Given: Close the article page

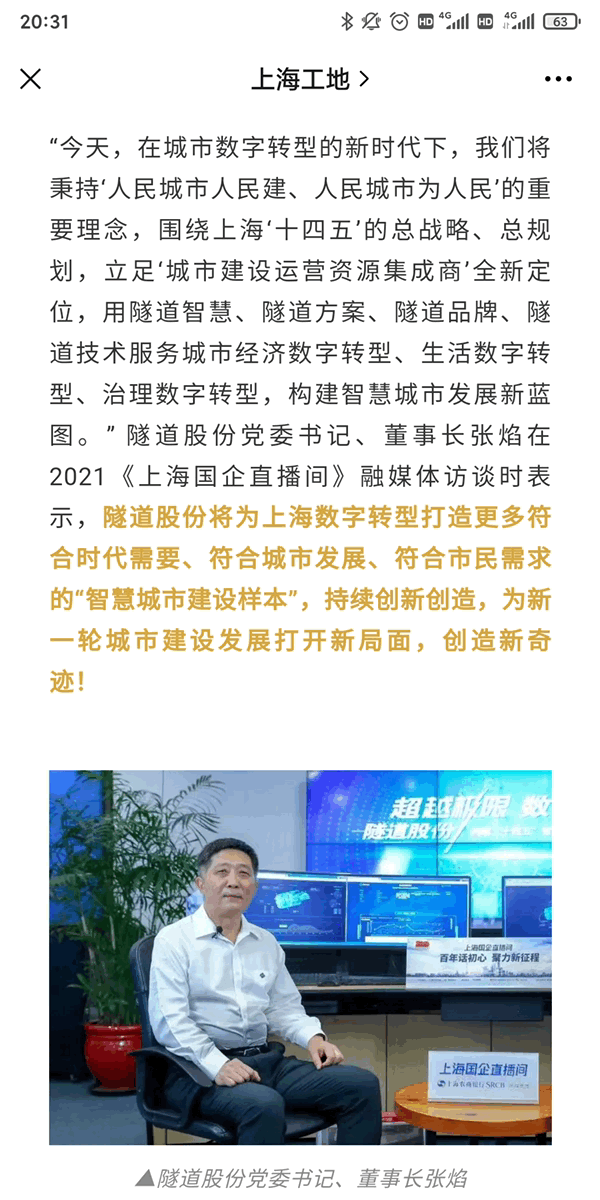Looking at the screenshot, I should coord(31,79).
